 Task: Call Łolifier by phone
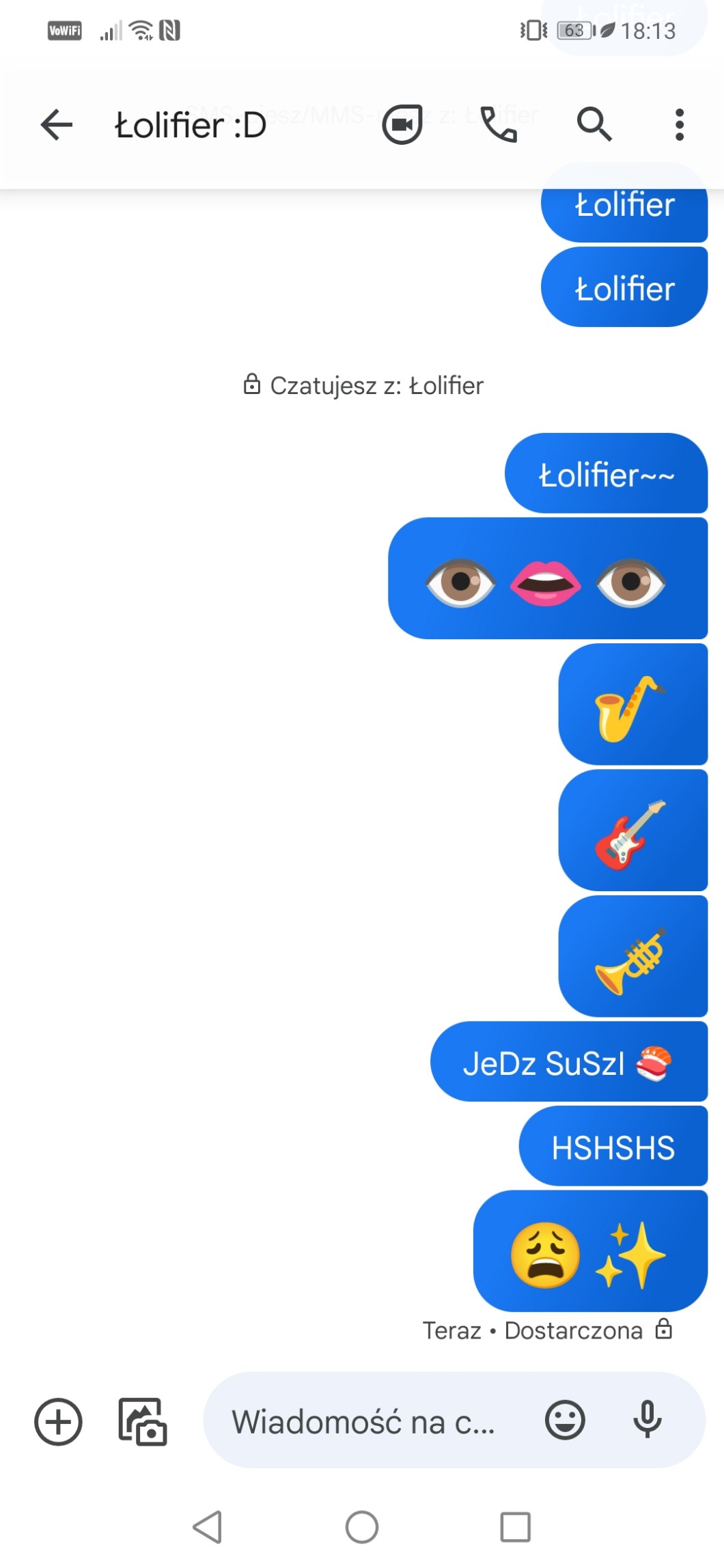pyautogui.click(x=499, y=125)
